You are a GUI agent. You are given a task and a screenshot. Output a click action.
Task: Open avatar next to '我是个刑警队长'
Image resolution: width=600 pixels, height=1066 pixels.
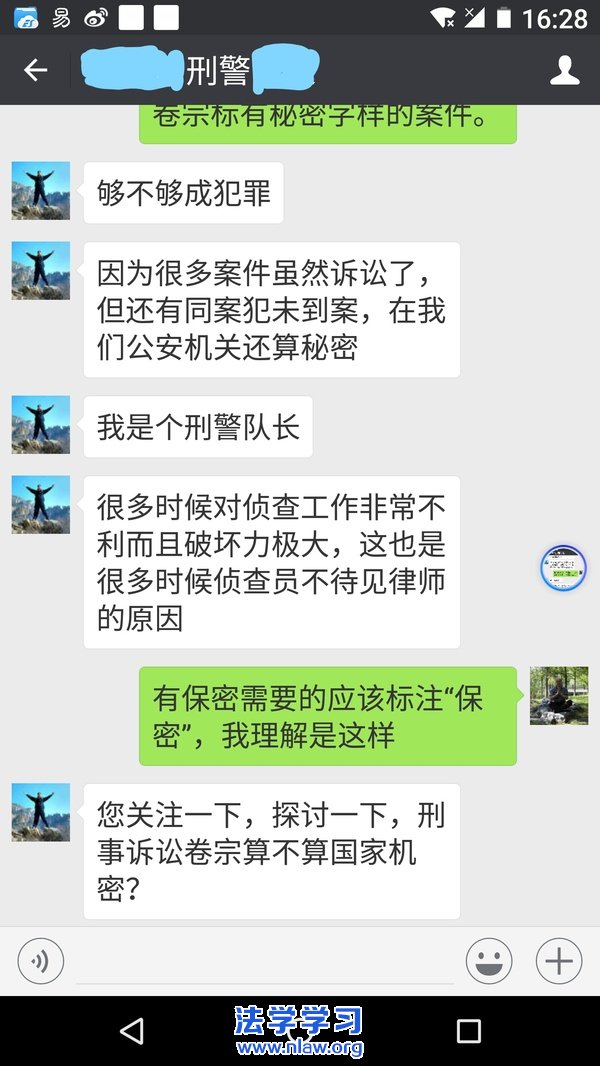41,425
